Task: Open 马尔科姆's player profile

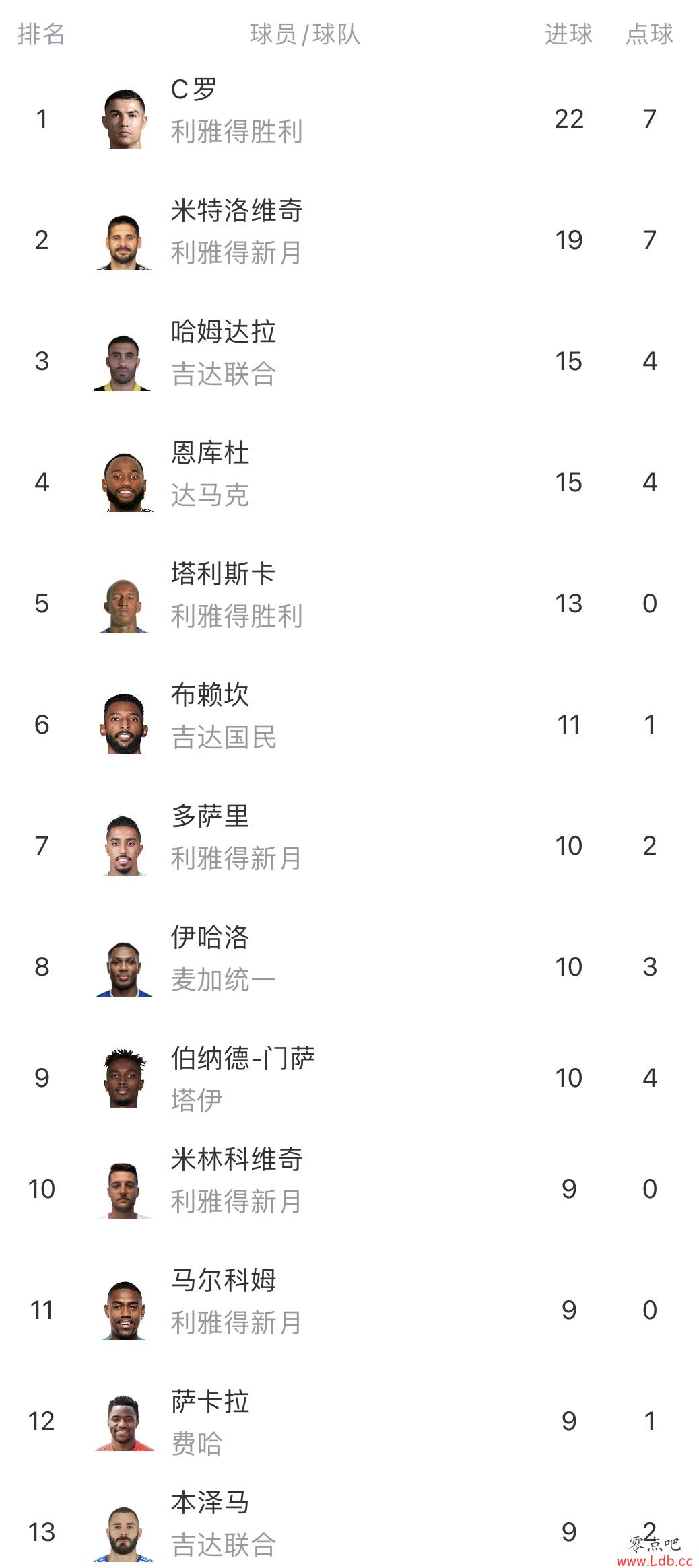Action: (349, 1310)
